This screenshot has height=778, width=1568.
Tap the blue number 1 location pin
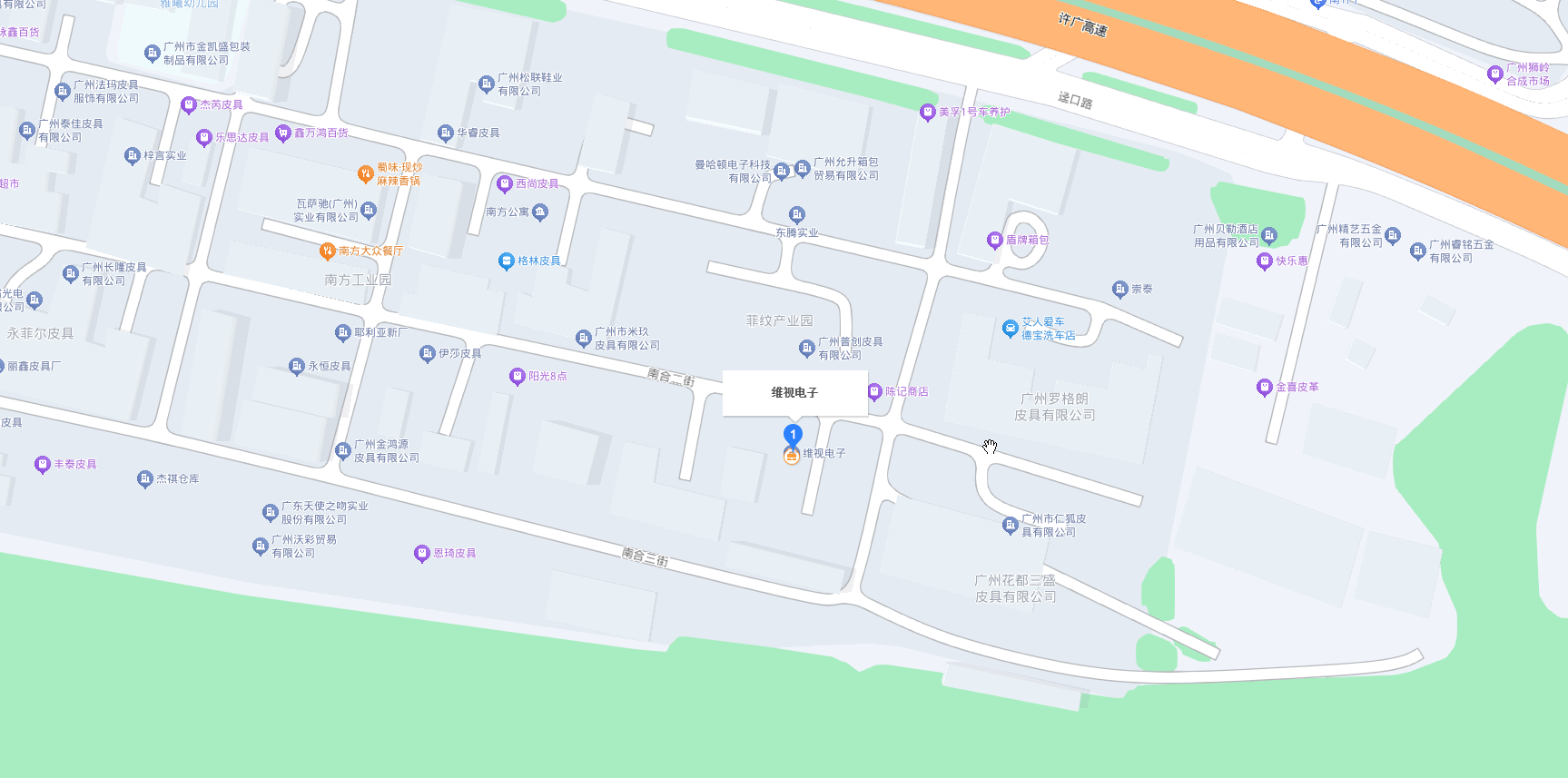point(793,435)
